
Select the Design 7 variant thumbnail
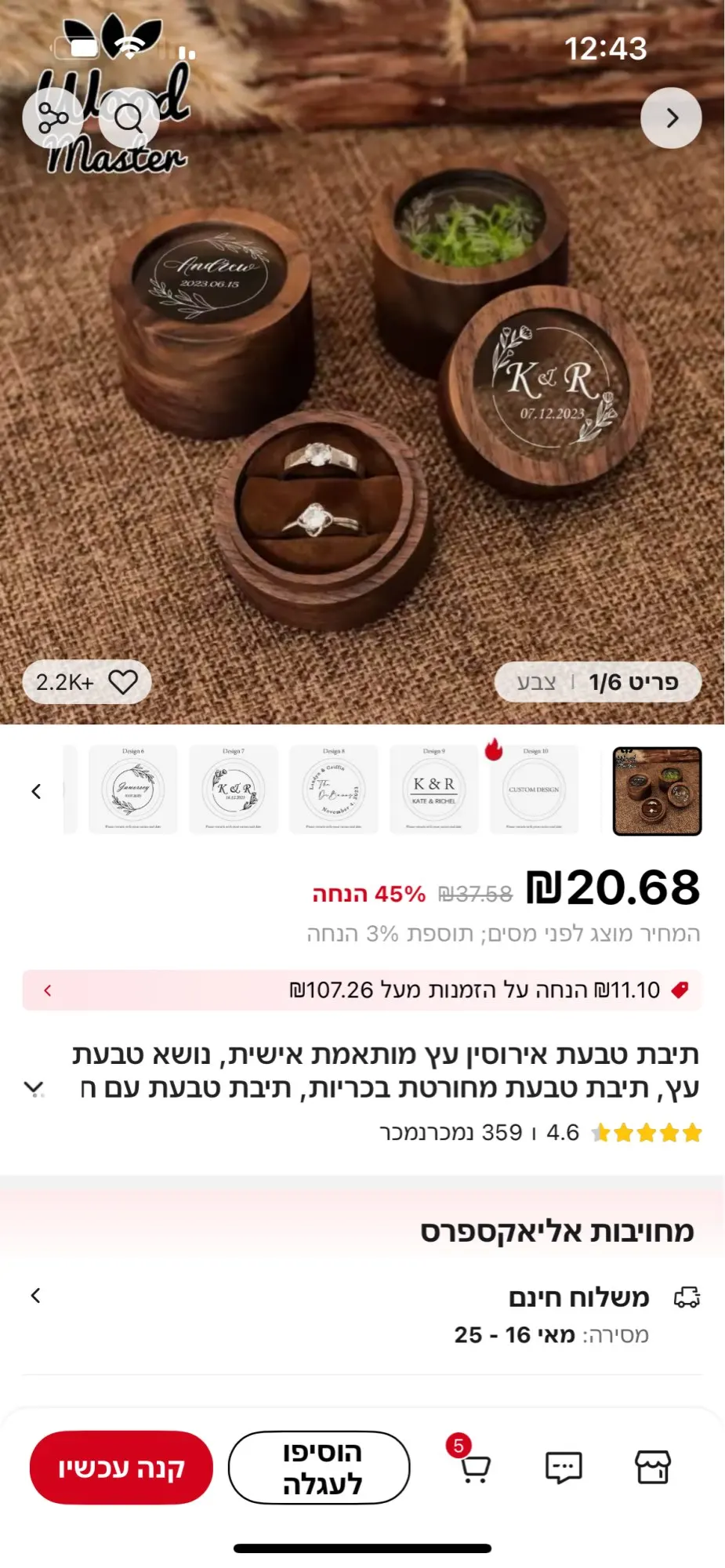click(234, 789)
